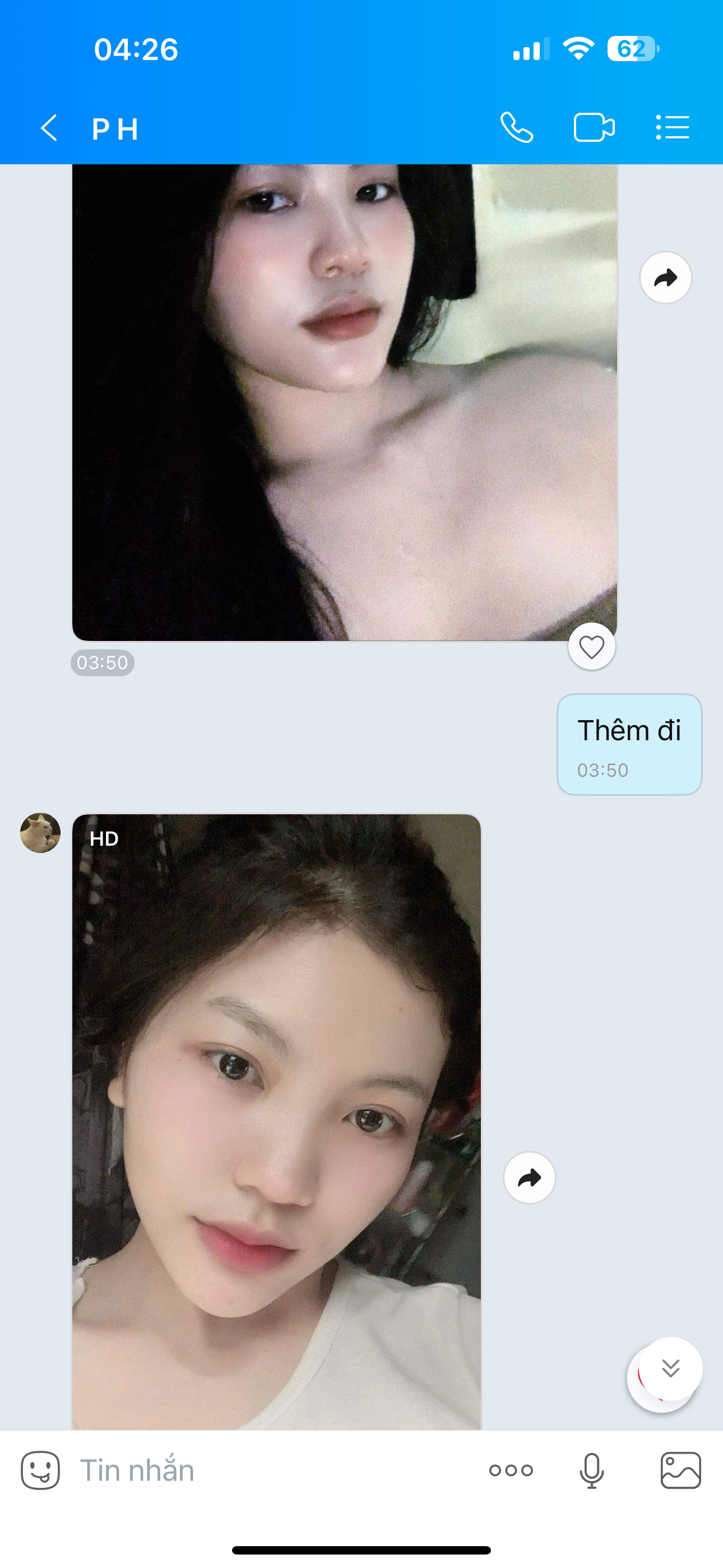Forward the photo sent at 03:50
Screen dimensions: 723x1568
pos(665,278)
